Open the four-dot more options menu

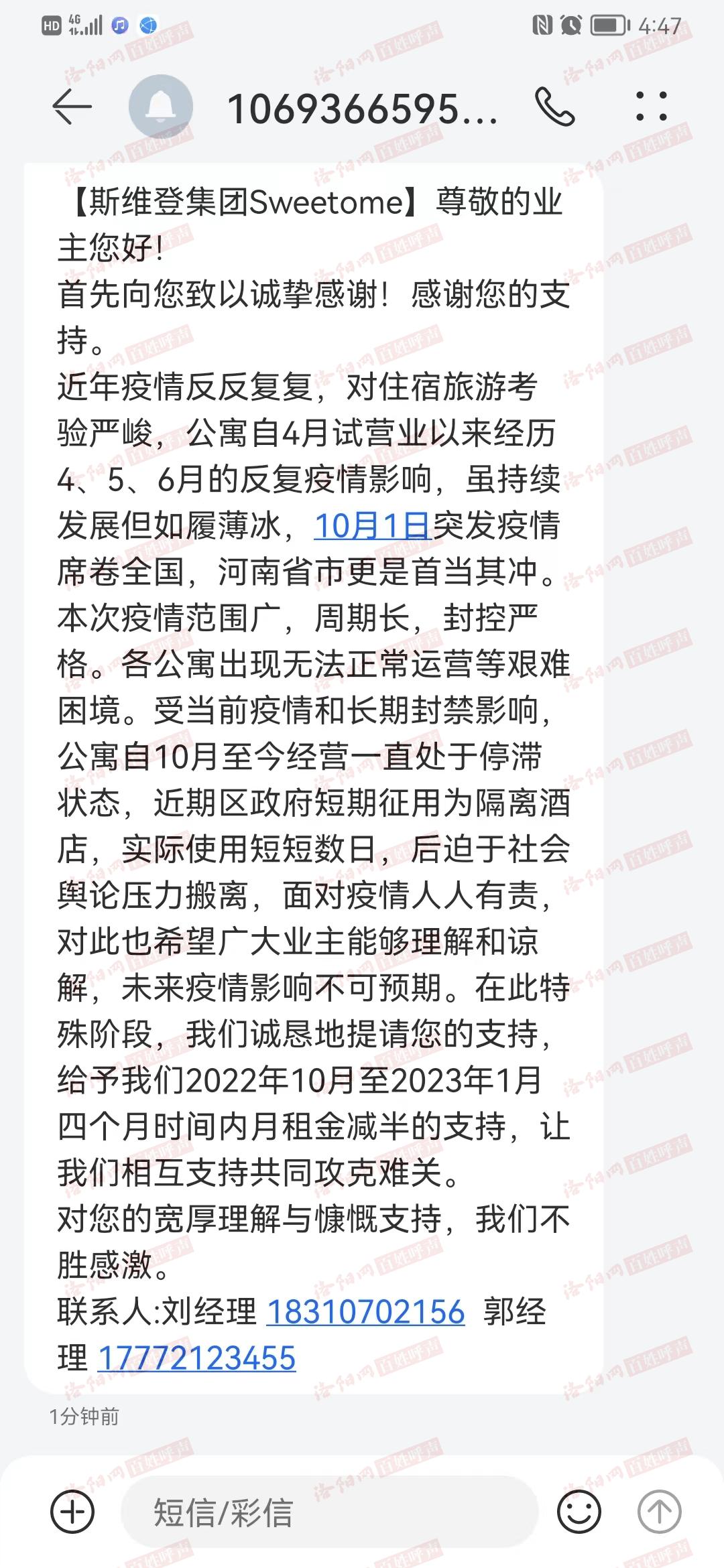coord(652,107)
